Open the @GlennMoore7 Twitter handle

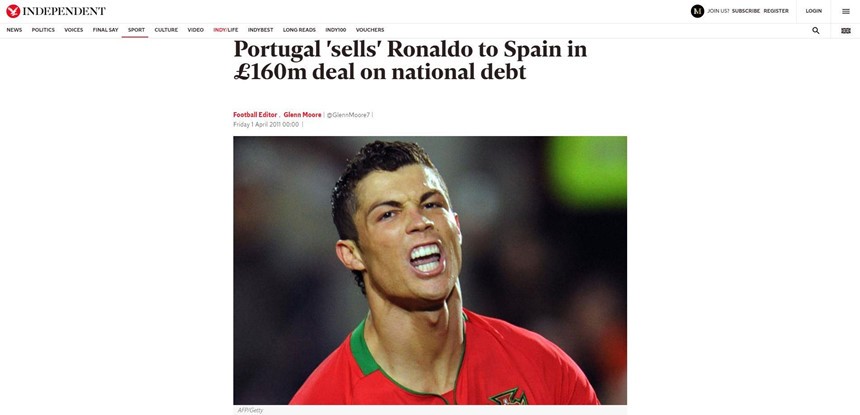click(x=348, y=115)
